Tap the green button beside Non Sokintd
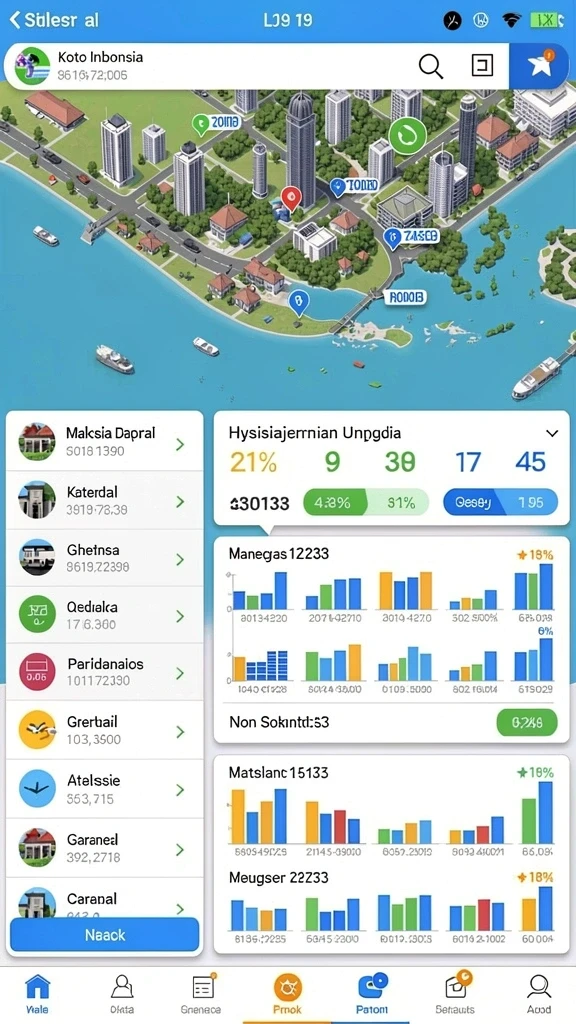 click(x=527, y=722)
